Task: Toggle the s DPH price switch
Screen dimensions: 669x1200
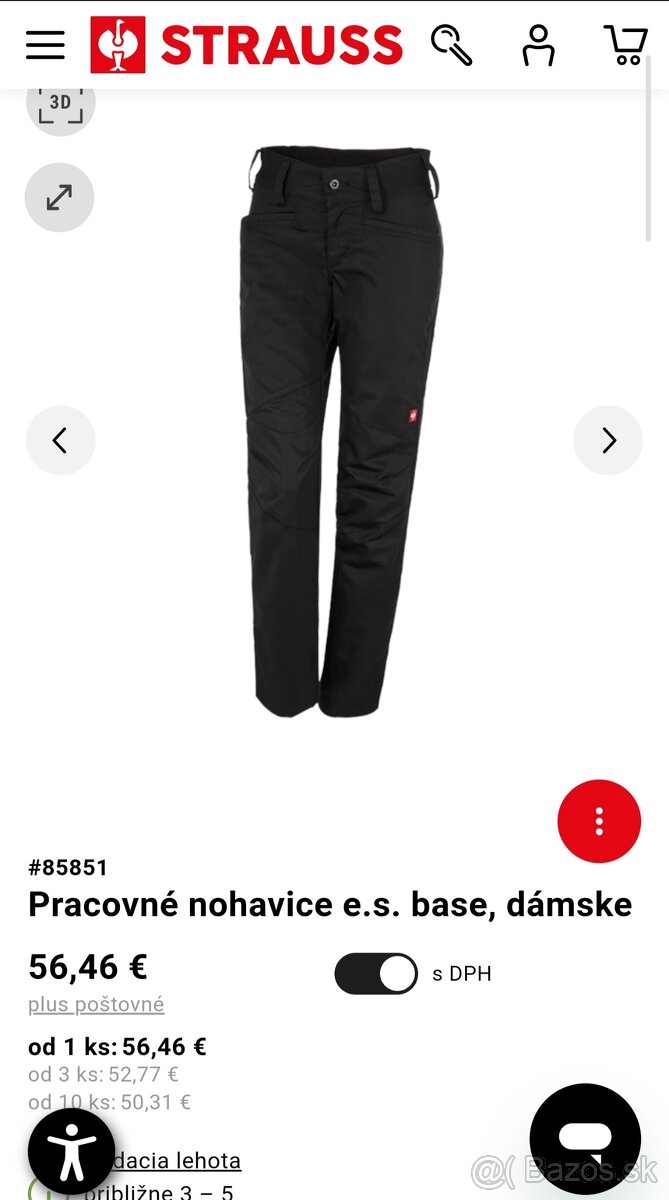Action: point(376,974)
